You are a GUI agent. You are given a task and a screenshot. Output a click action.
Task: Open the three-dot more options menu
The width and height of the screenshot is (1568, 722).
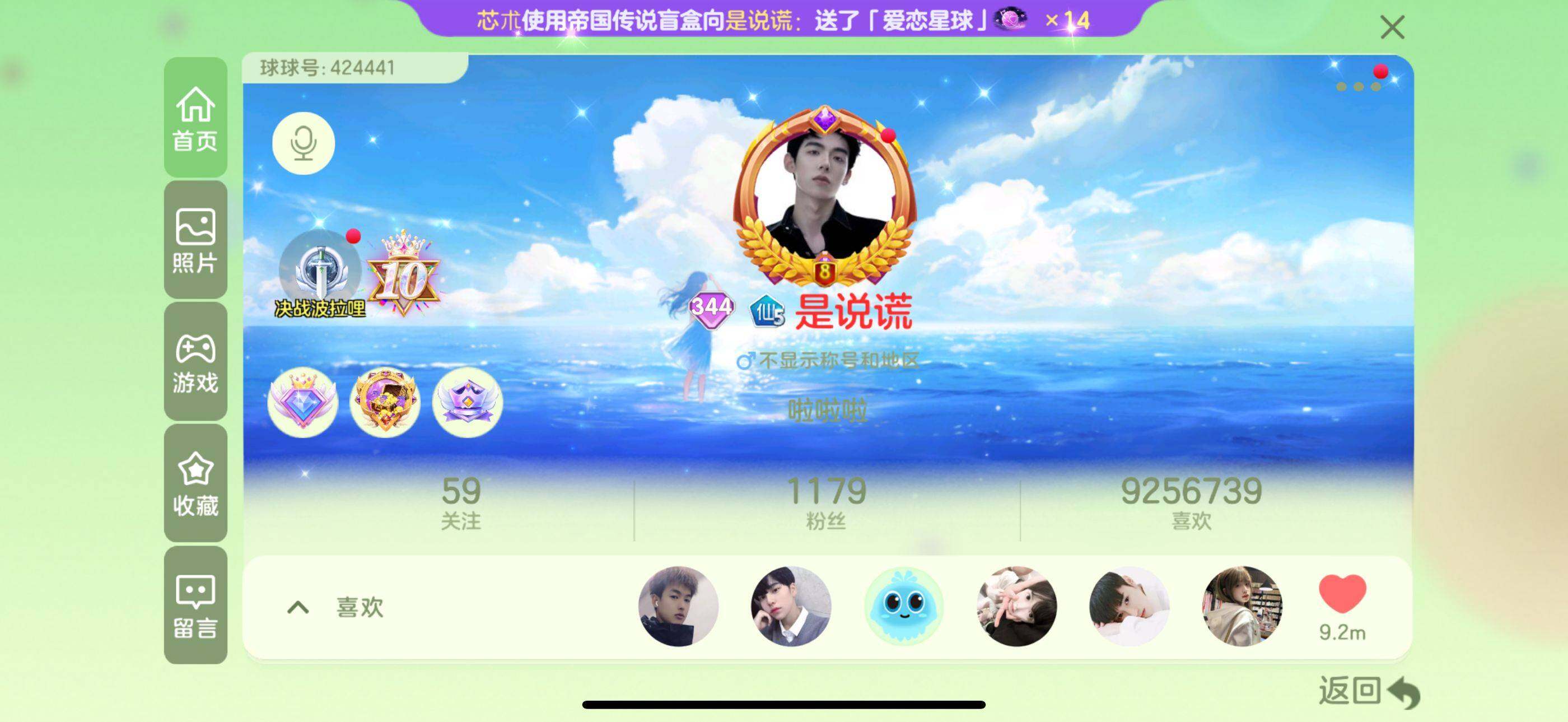pos(1358,86)
